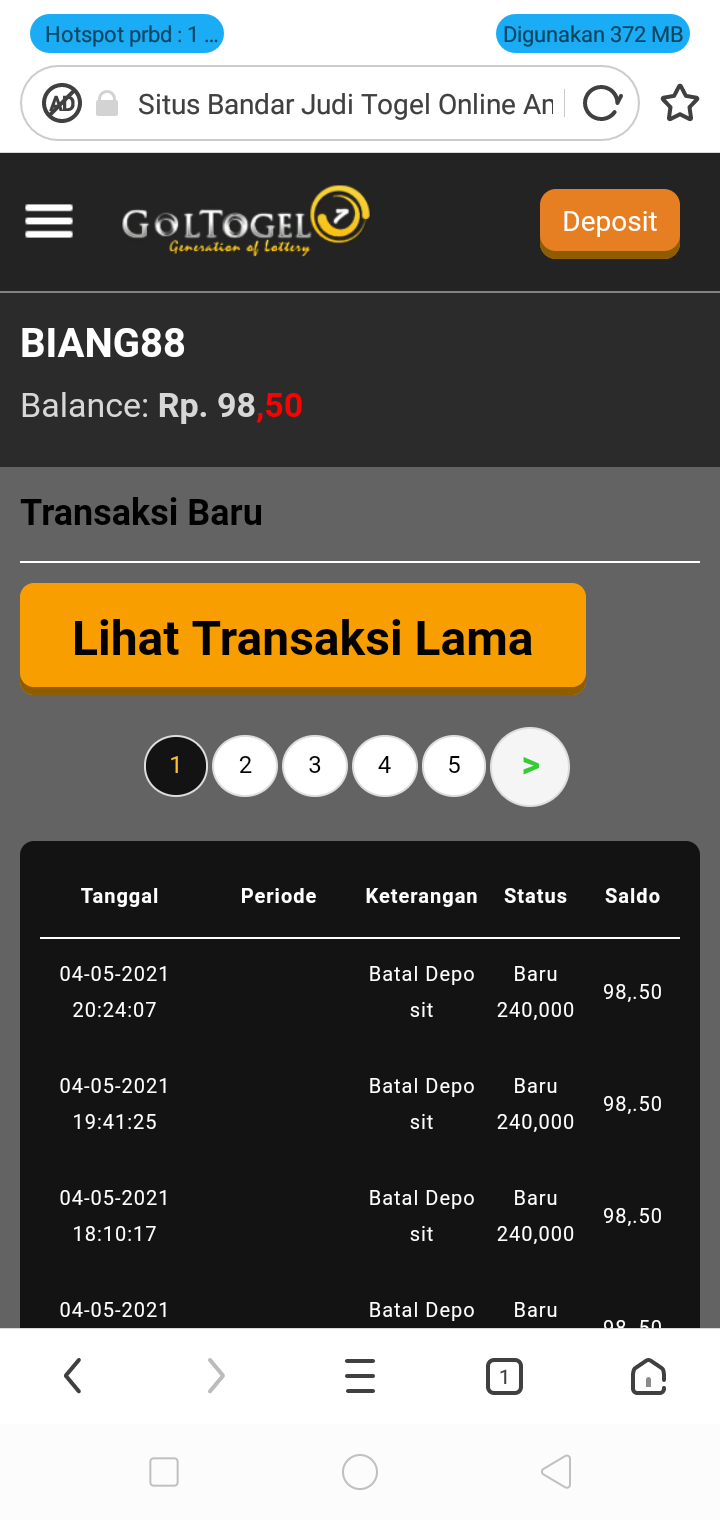Open the GolTogel logo homepage
This screenshot has height=1520, width=720.
[x=245, y=221]
